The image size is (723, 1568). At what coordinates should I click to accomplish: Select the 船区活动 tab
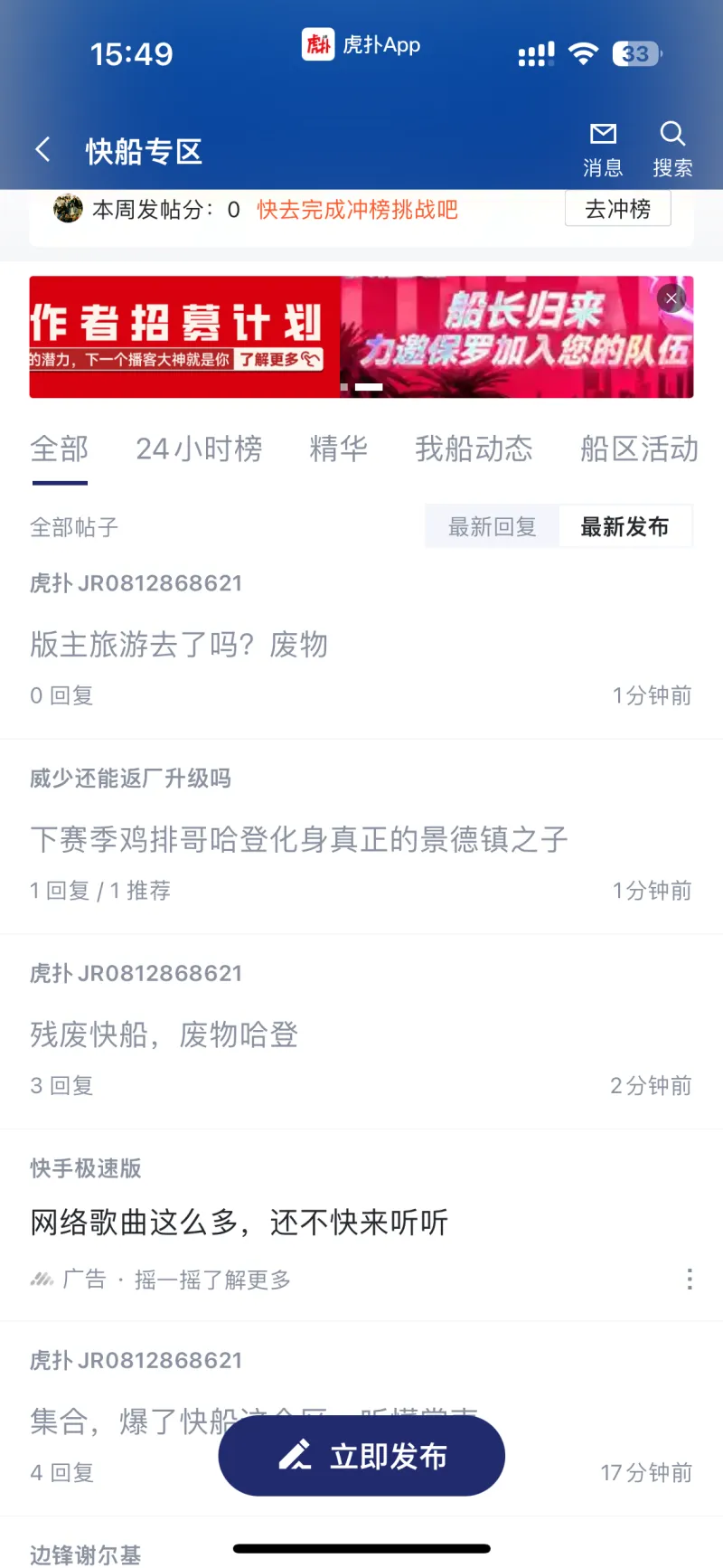[x=638, y=449]
